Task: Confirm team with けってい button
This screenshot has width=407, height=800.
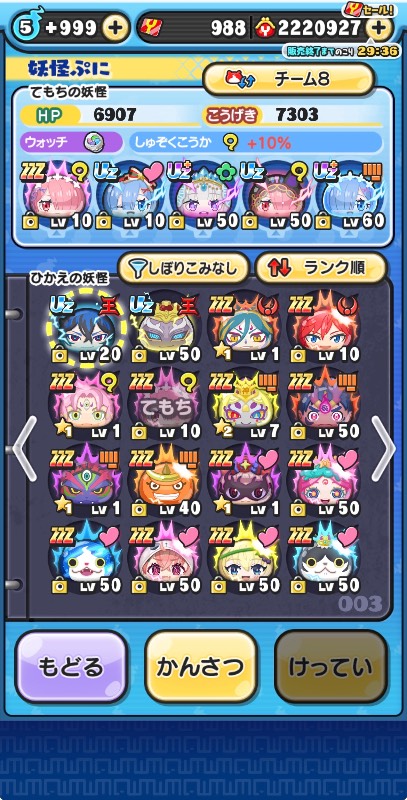Action: point(331,667)
